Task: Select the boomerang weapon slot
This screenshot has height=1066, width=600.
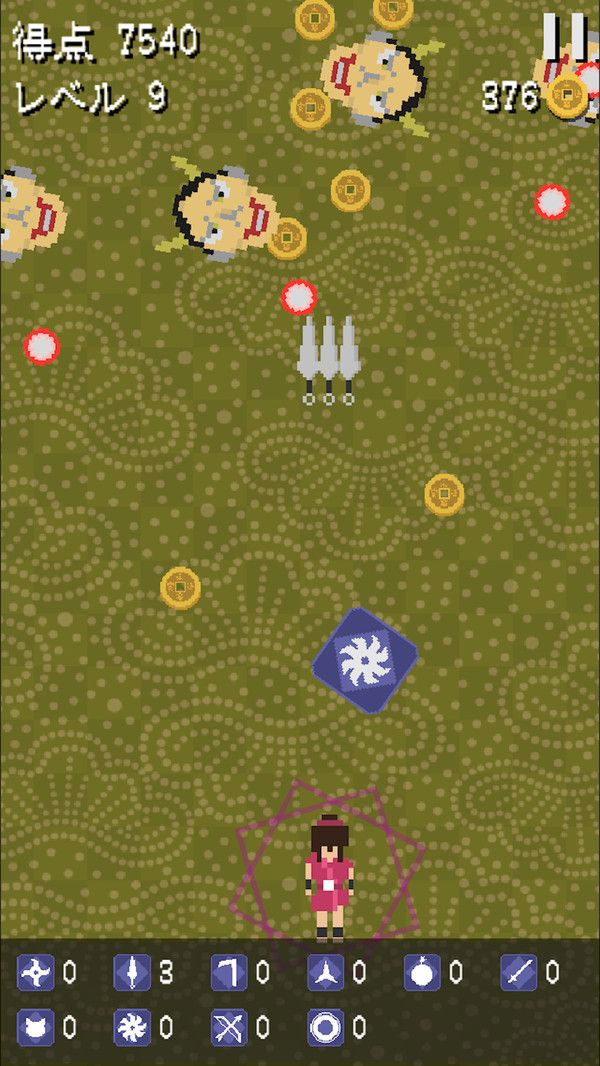Action: click(229, 972)
